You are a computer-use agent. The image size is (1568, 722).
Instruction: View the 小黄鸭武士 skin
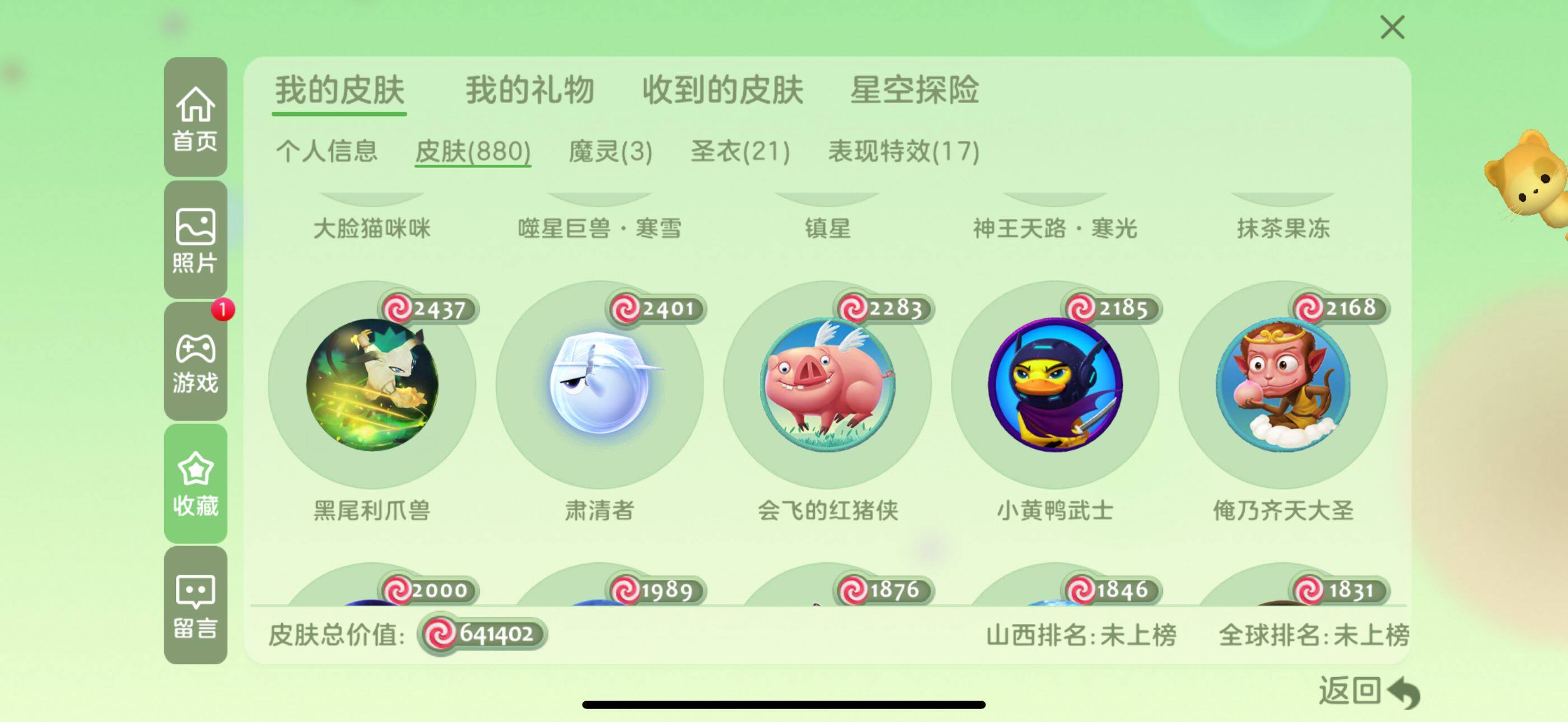[x=1055, y=385]
